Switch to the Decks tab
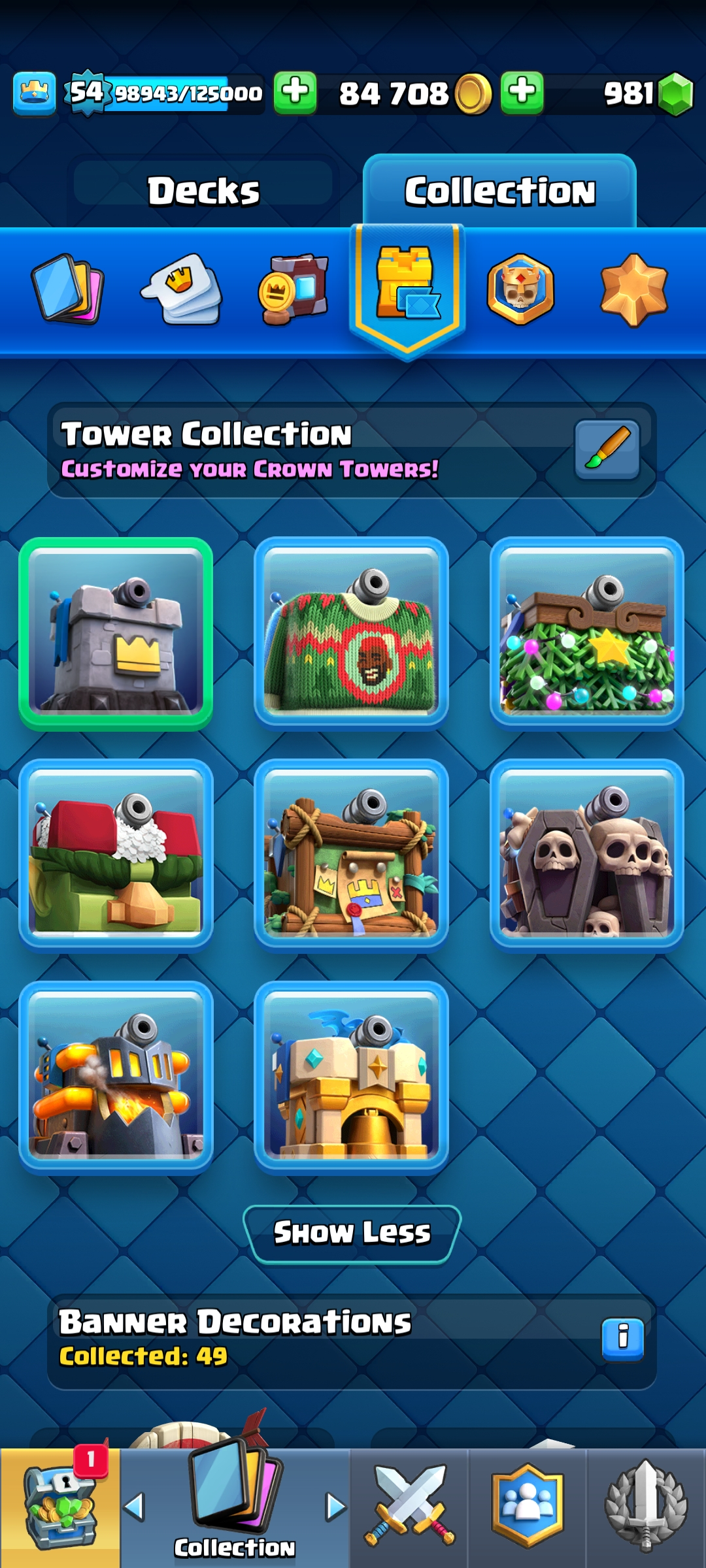 pos(203,191)
